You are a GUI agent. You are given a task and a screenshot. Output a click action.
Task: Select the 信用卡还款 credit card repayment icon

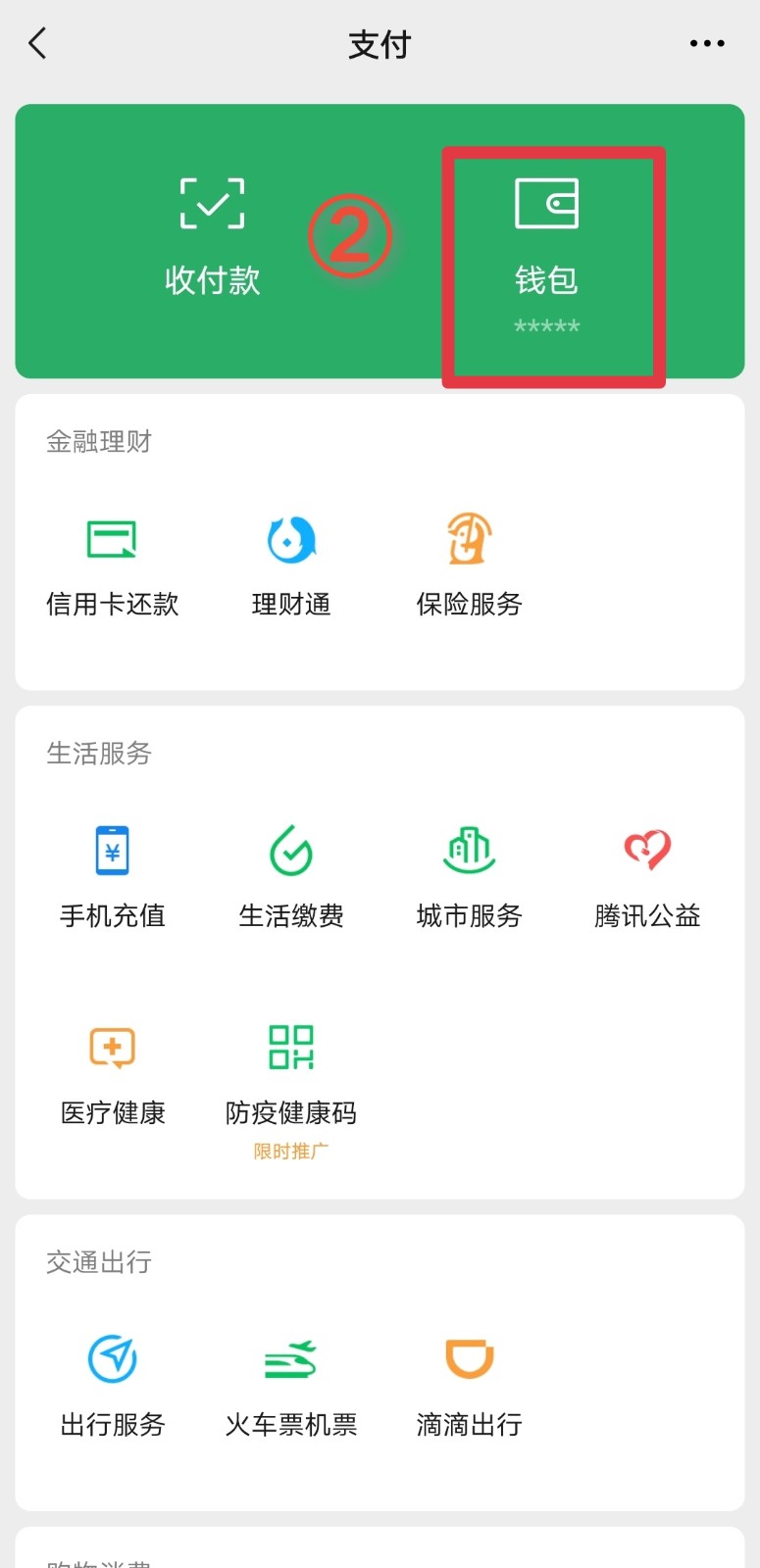(x=111, y=539)
